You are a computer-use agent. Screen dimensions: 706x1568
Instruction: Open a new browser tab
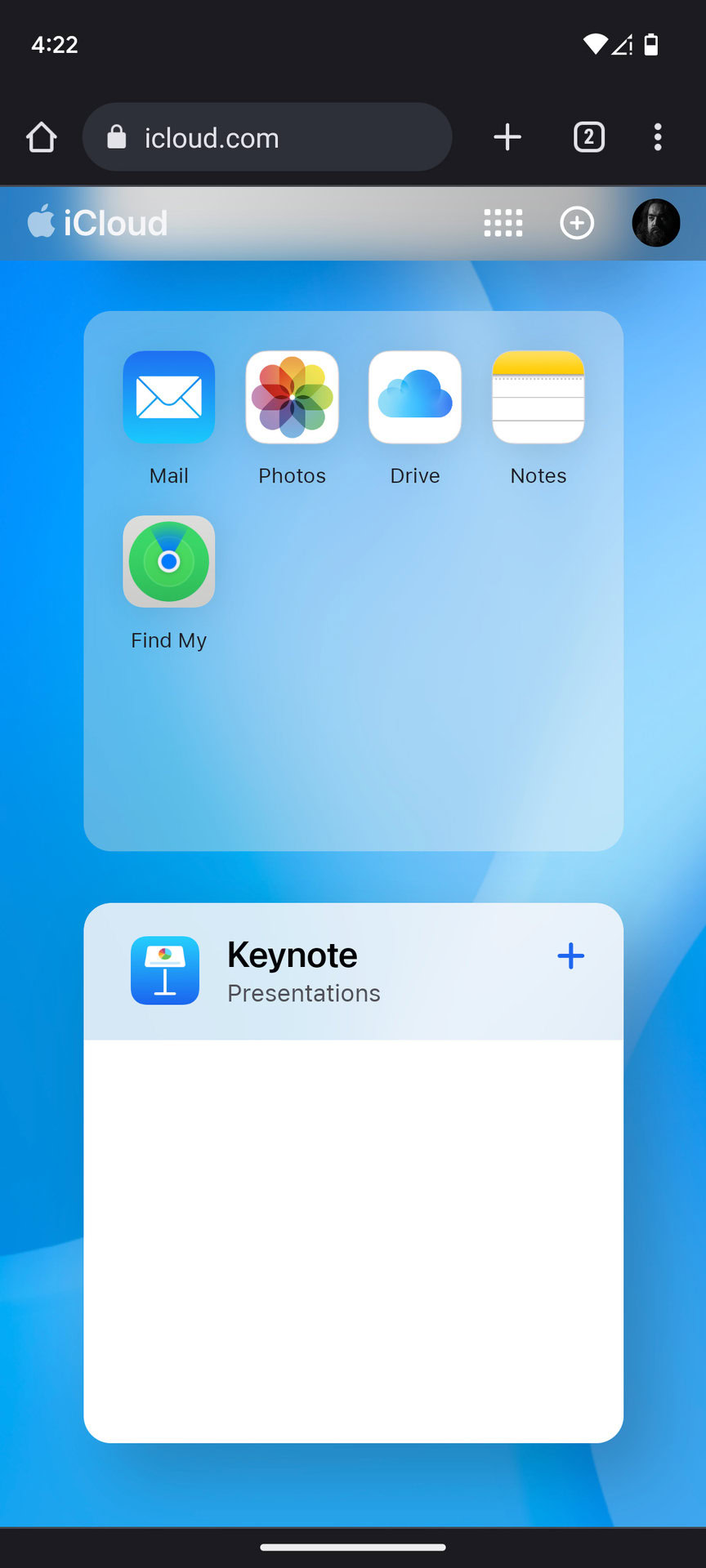[x=507, y=137]
